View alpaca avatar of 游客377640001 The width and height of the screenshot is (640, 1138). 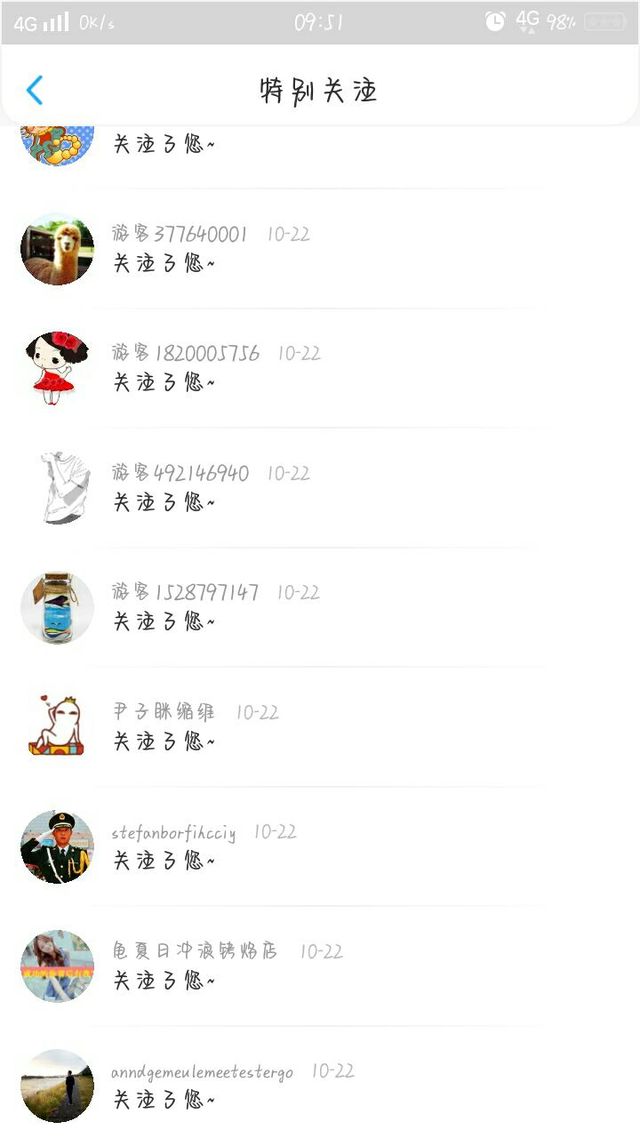(x=57, y=249)
